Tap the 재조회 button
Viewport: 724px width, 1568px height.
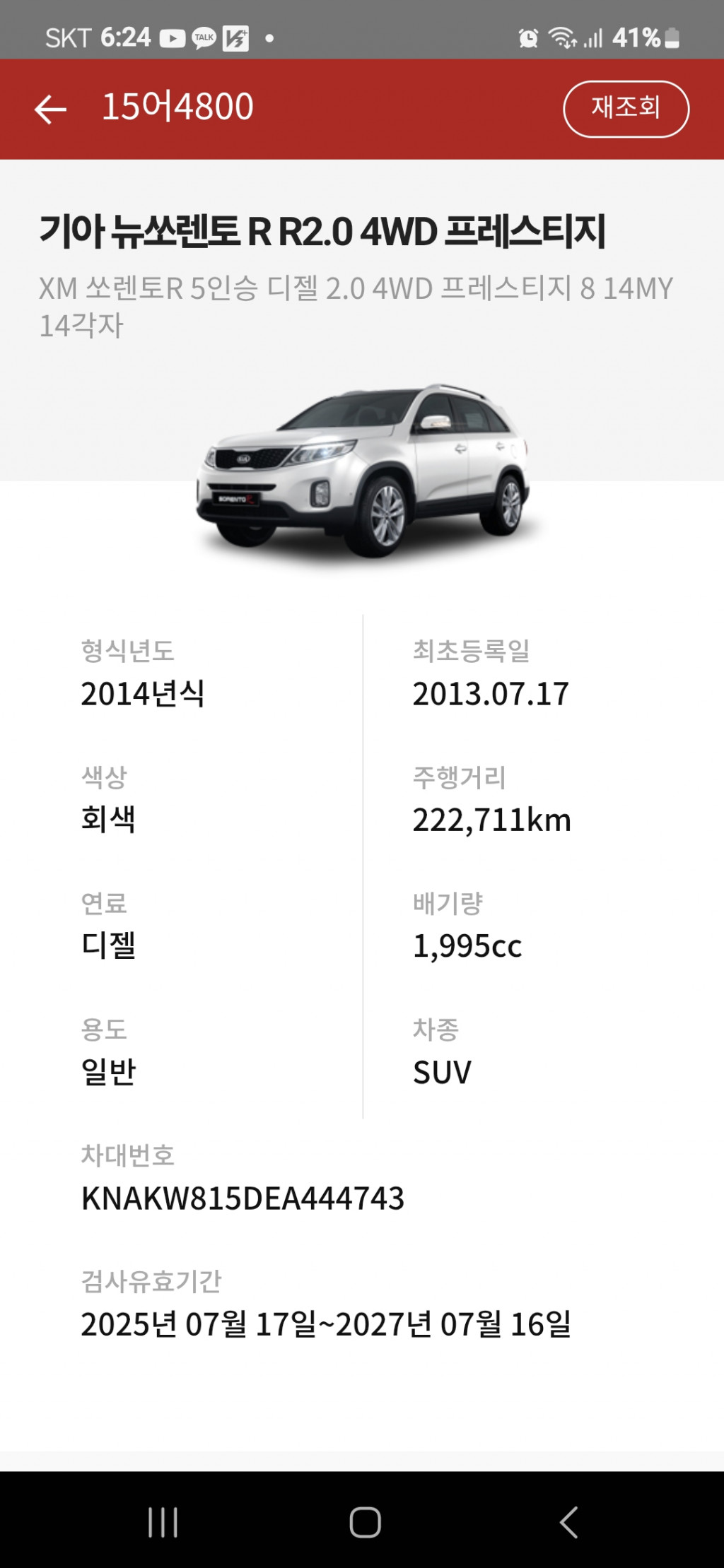pos(626,109)
